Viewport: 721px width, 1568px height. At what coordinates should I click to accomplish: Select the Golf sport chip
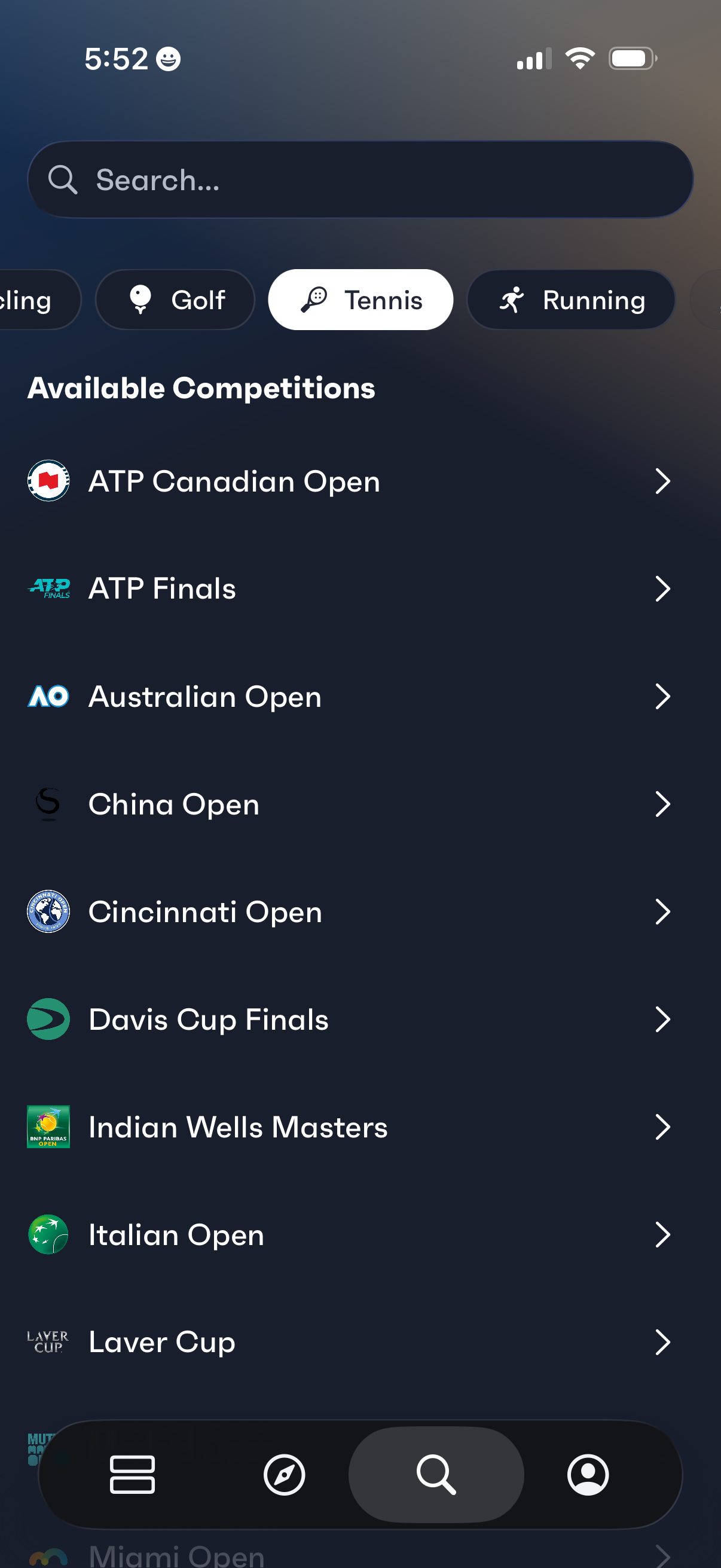(175, 300)
